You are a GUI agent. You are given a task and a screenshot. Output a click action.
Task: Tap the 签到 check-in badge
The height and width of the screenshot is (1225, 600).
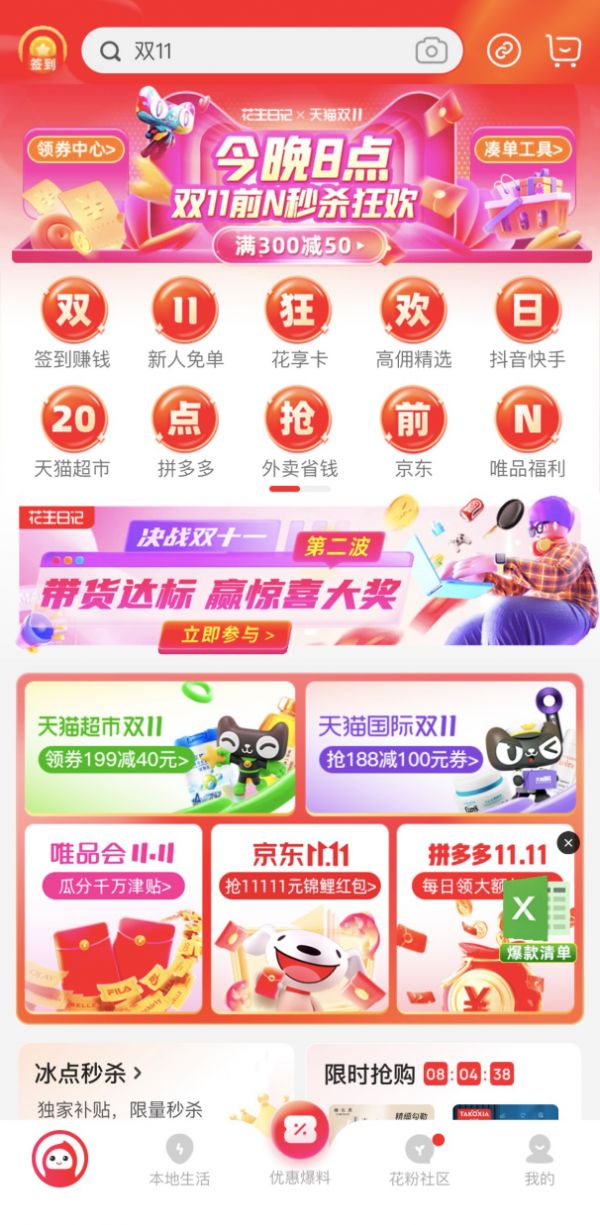click(x=42, y=51)
